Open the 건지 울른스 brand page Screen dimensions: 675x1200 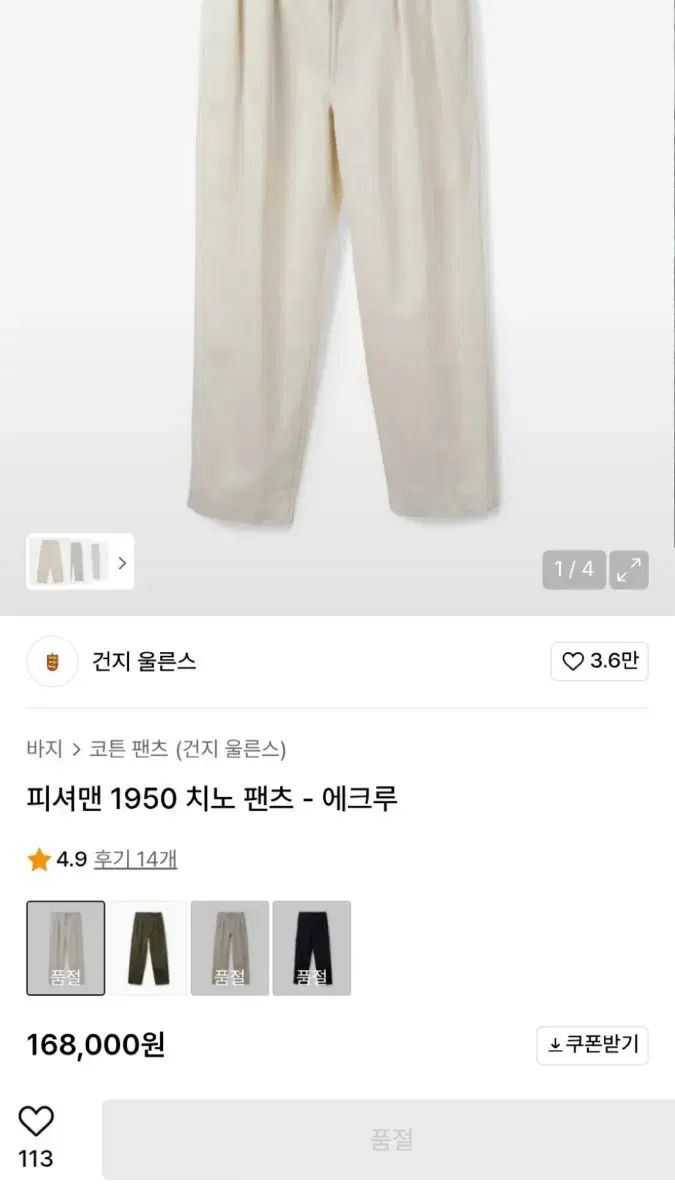[x=144, y=661]
